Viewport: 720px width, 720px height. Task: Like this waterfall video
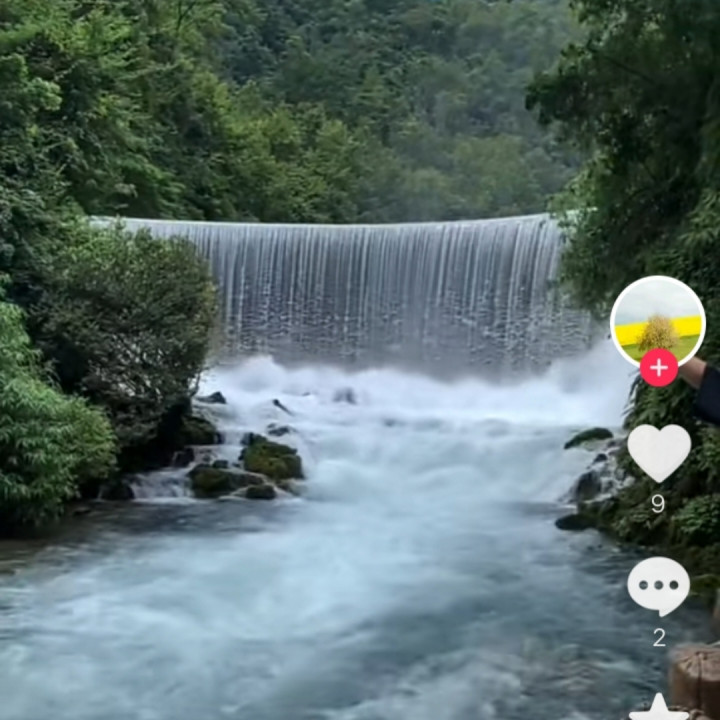[x=658, y=453]
